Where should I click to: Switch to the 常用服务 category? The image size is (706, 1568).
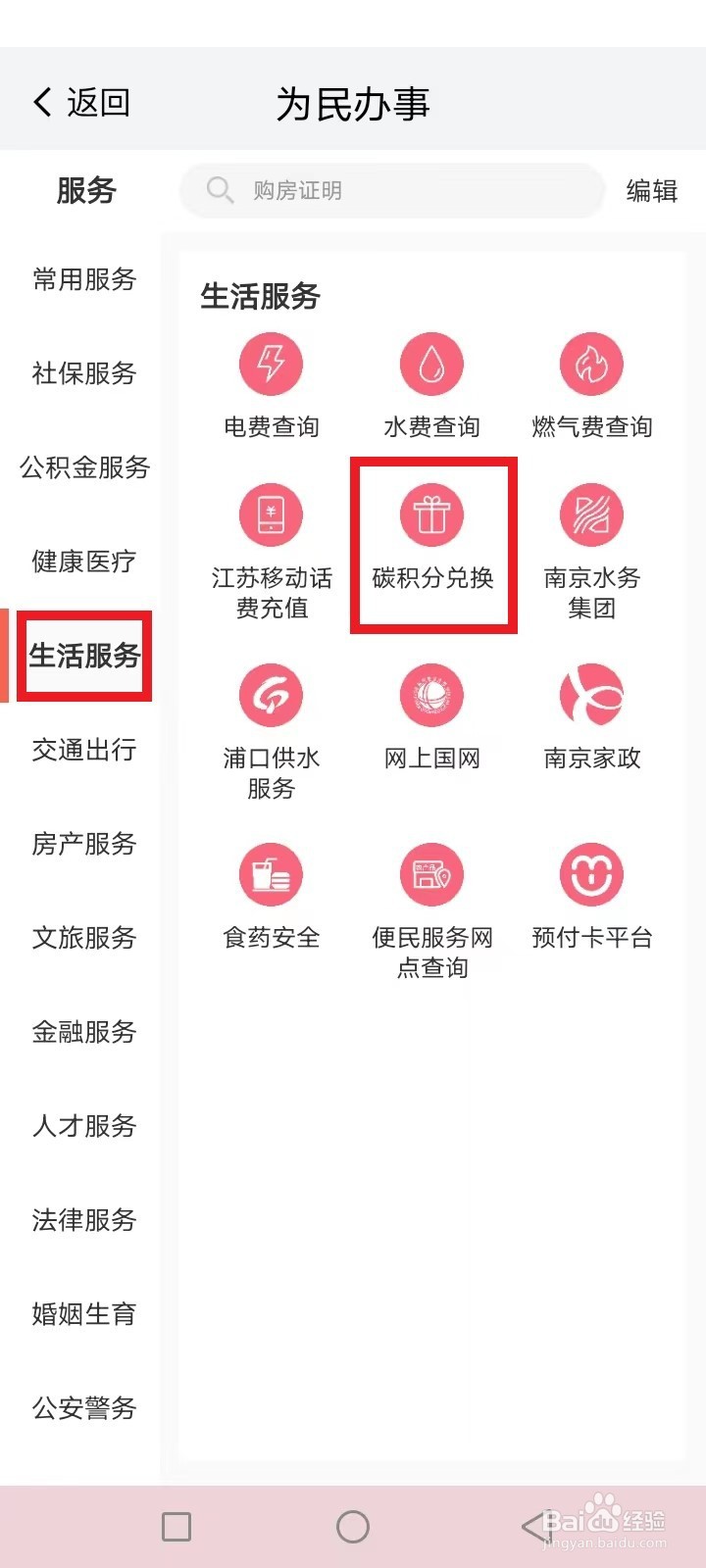tap(81, 280)
